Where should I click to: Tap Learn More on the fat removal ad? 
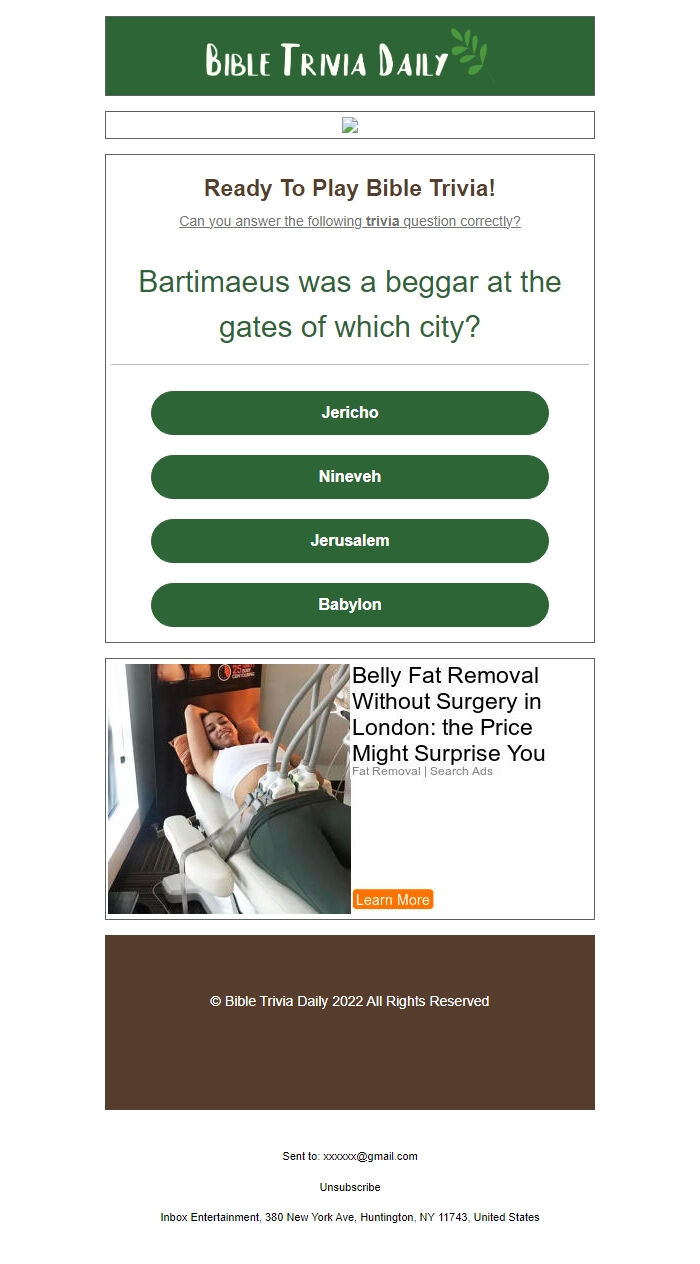pyautogui.click(x=393, y=900)
